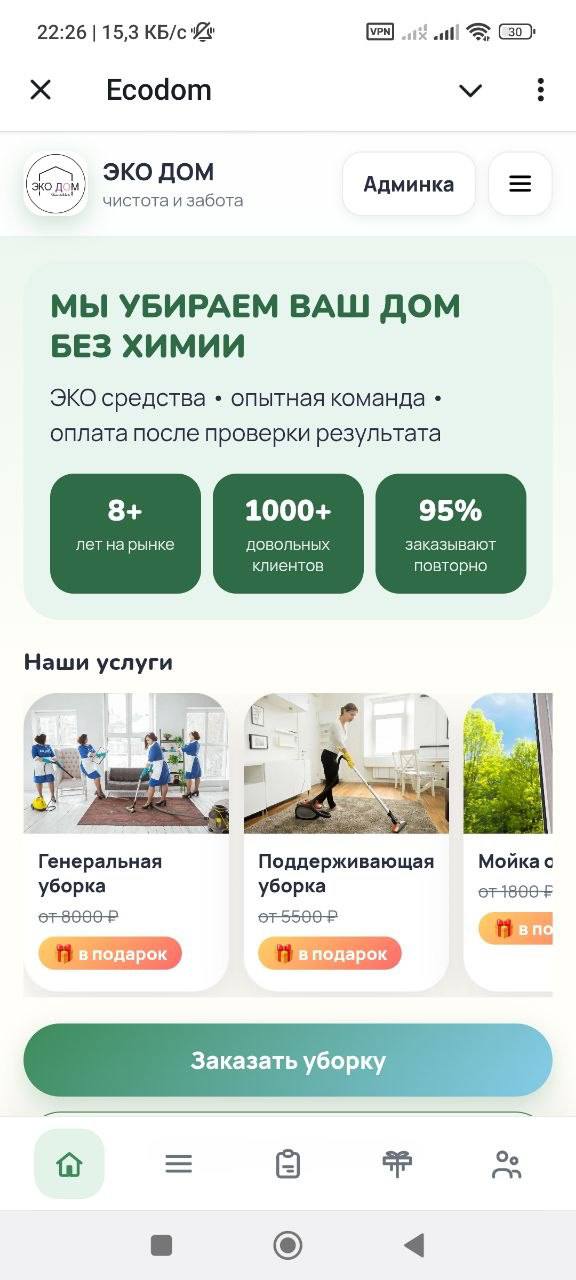Image resolution: width=576 pixels, height=1280 pixels.
Task: Open the Поддерживающая уборка service card
Action: point(346,842)
